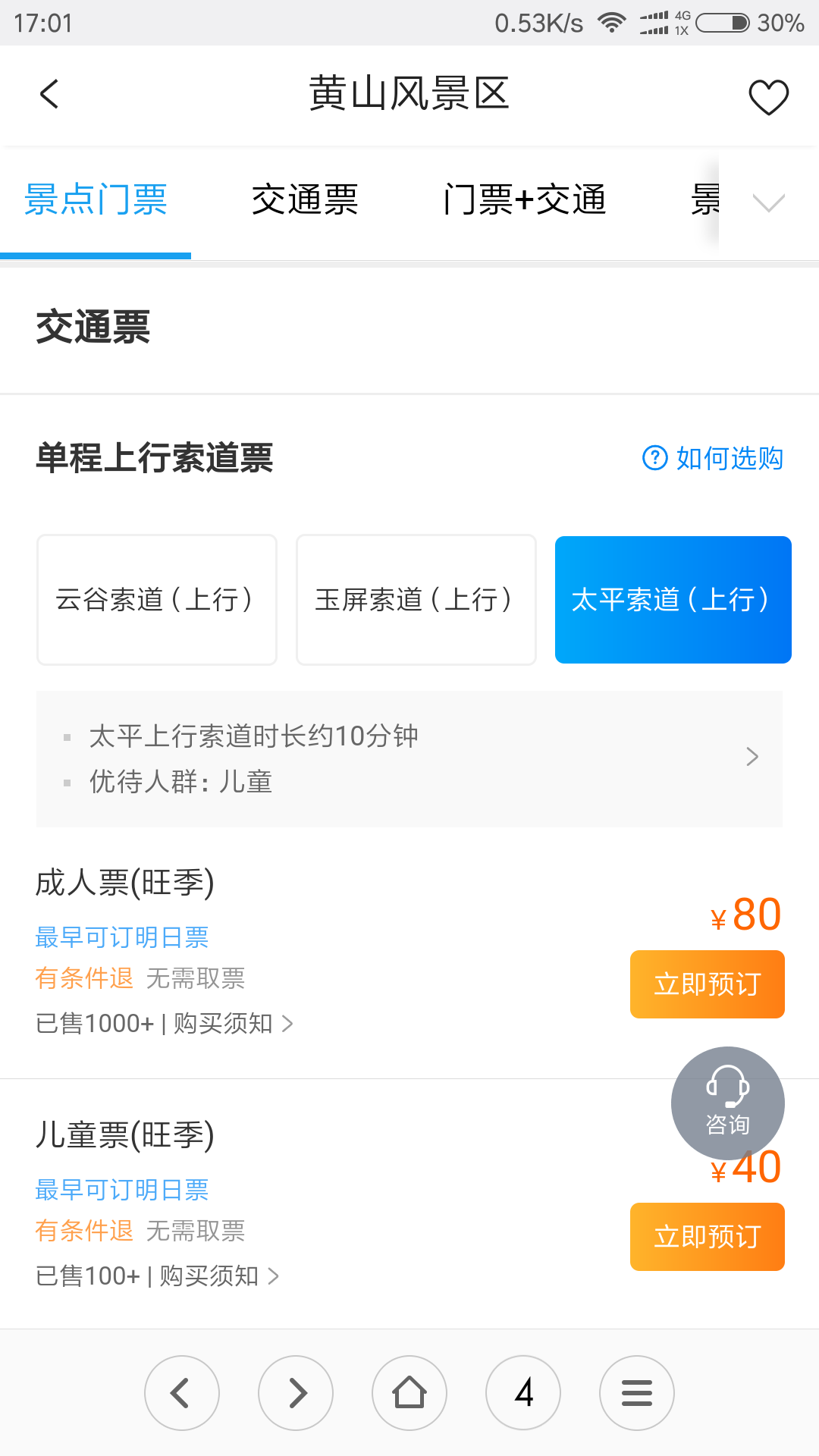Book the 儿童票(旺季) with 立即预订
Image resolution: width=819 pixels, height=1456 pixels.
(707, 1237)
